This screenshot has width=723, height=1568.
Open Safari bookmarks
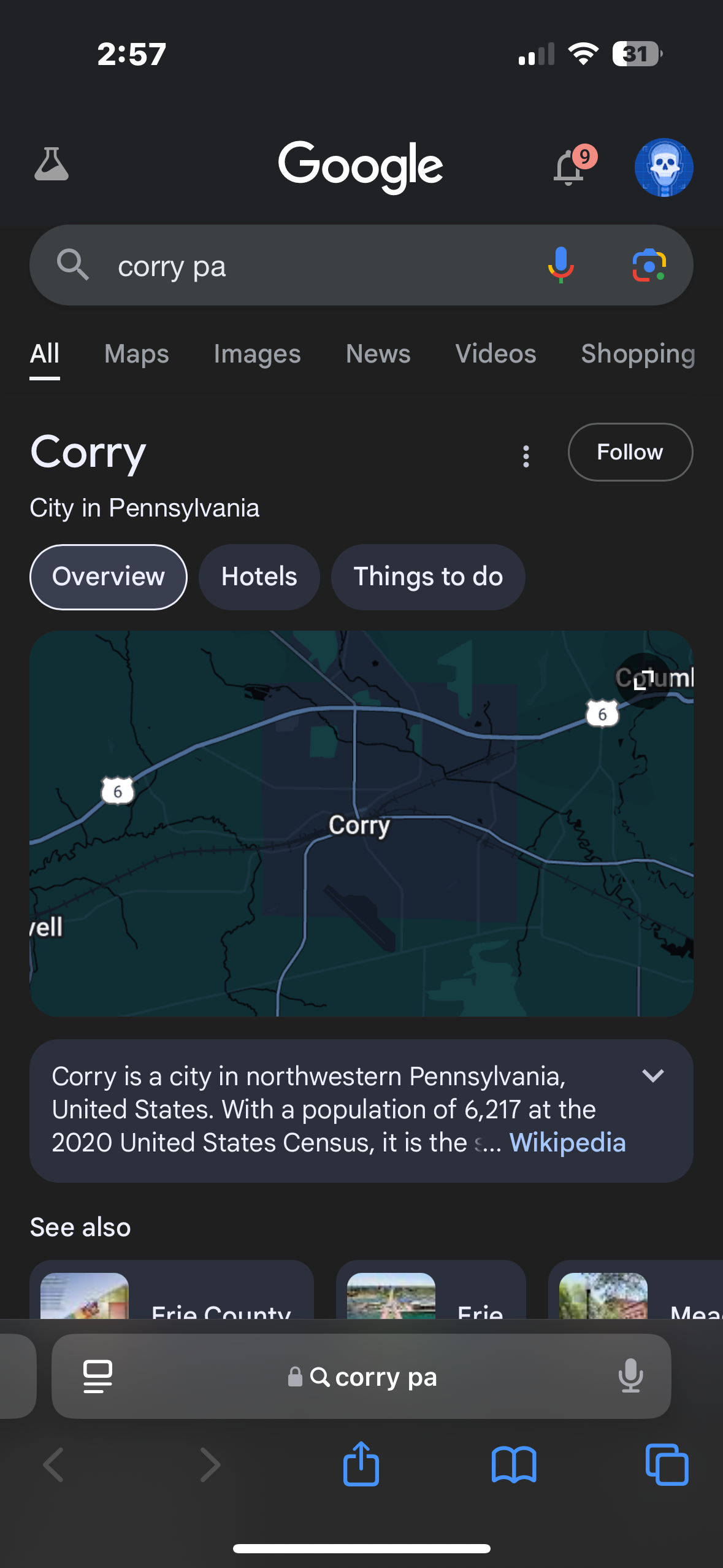(x=514, y=1464)
